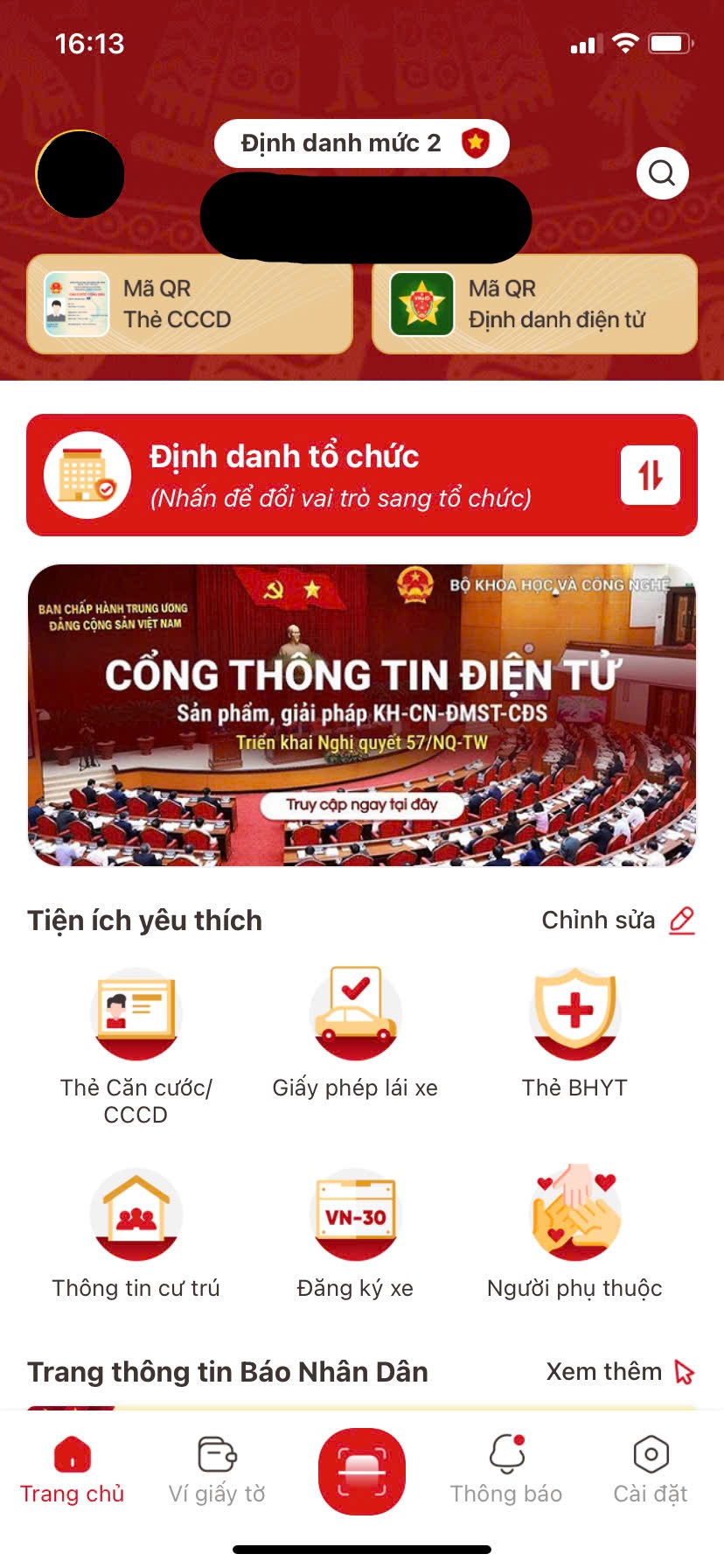Tap Xem thêm to see more news
This screenshot has width=724, height=1568.
pos(605,1372)
